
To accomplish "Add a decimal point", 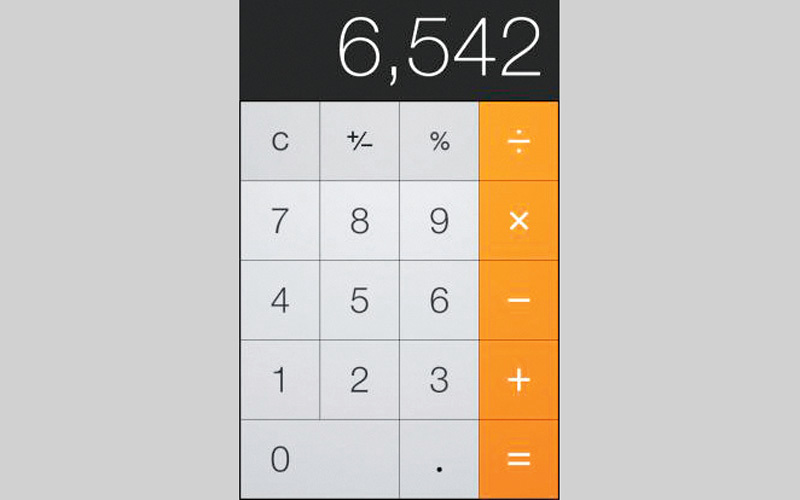I will [439, 459].
